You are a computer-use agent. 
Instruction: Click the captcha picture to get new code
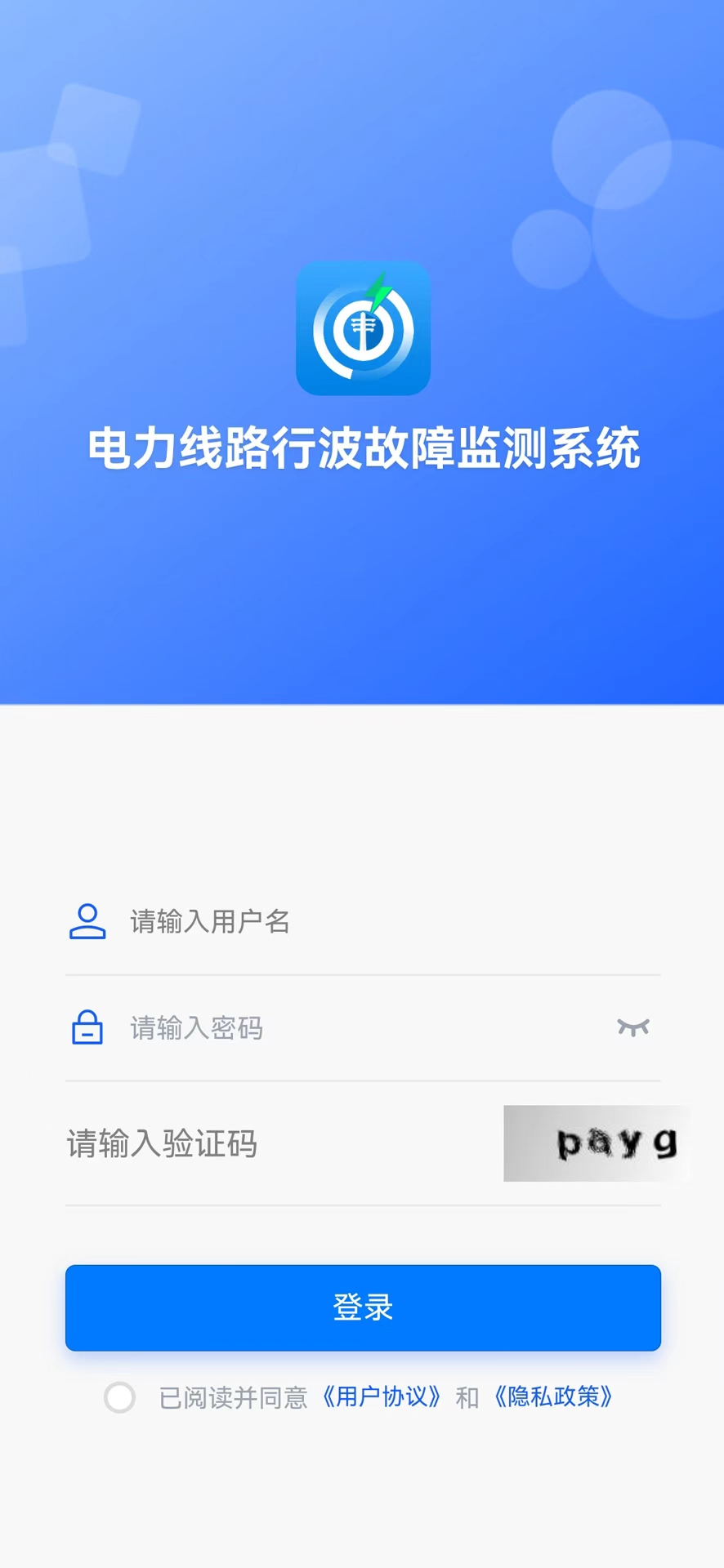pyautogui.click(x=597, y=1143)
